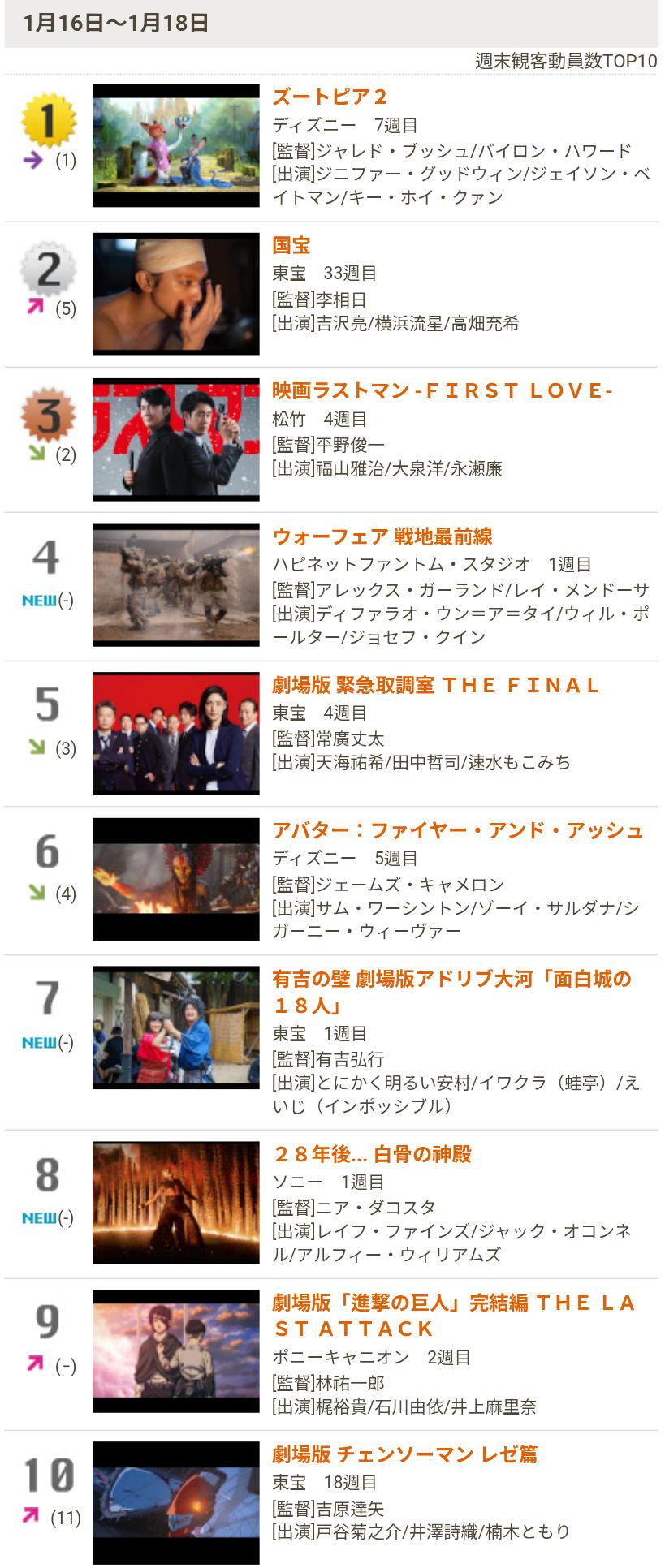Open 有吉の壁 劇場版アドリブ大河 title link

[x=451, y=979]
